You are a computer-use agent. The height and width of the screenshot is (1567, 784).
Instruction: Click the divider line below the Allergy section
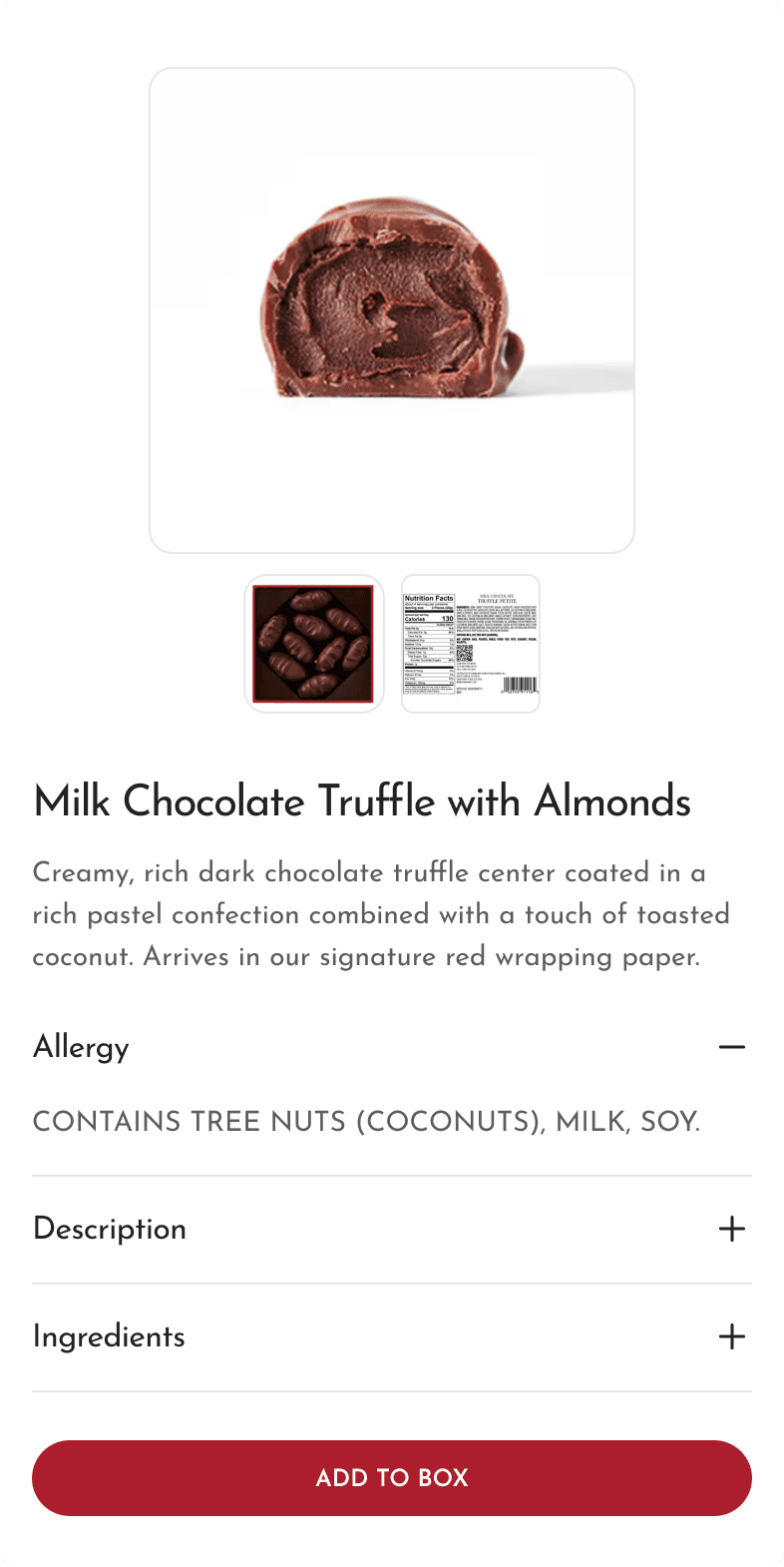392,1167
